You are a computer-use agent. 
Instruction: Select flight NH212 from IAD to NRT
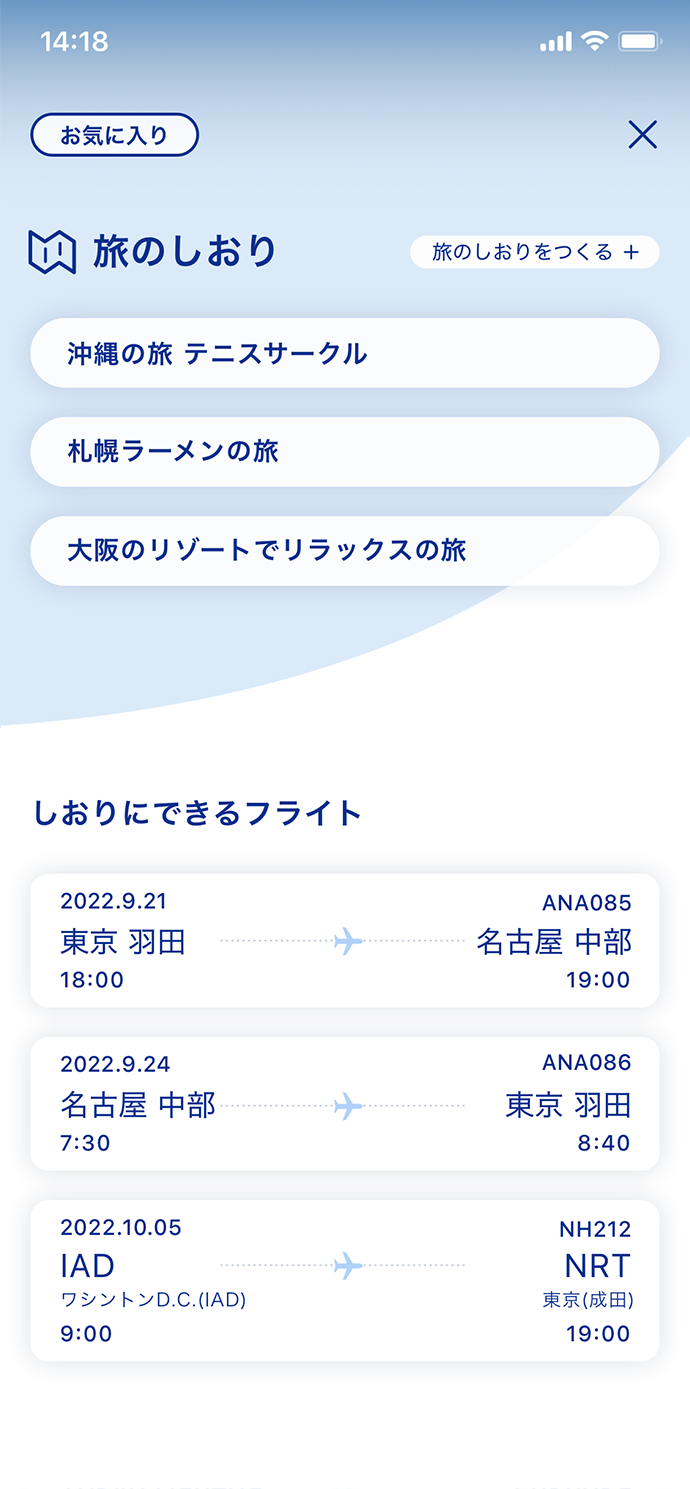(x=344, y=1280)
